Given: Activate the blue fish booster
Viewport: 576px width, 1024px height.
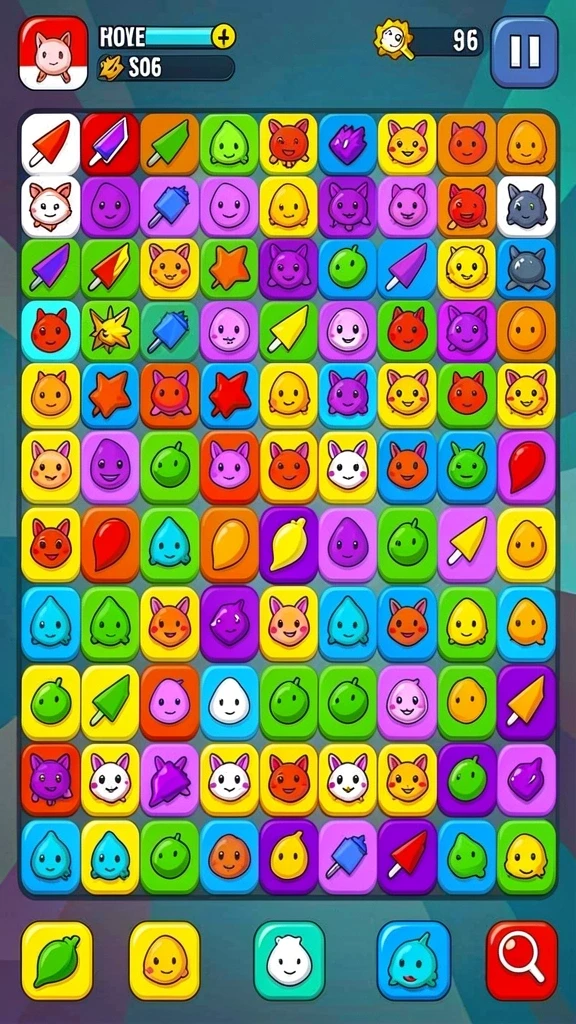Looking at the screenshot, I should [414, 961].
